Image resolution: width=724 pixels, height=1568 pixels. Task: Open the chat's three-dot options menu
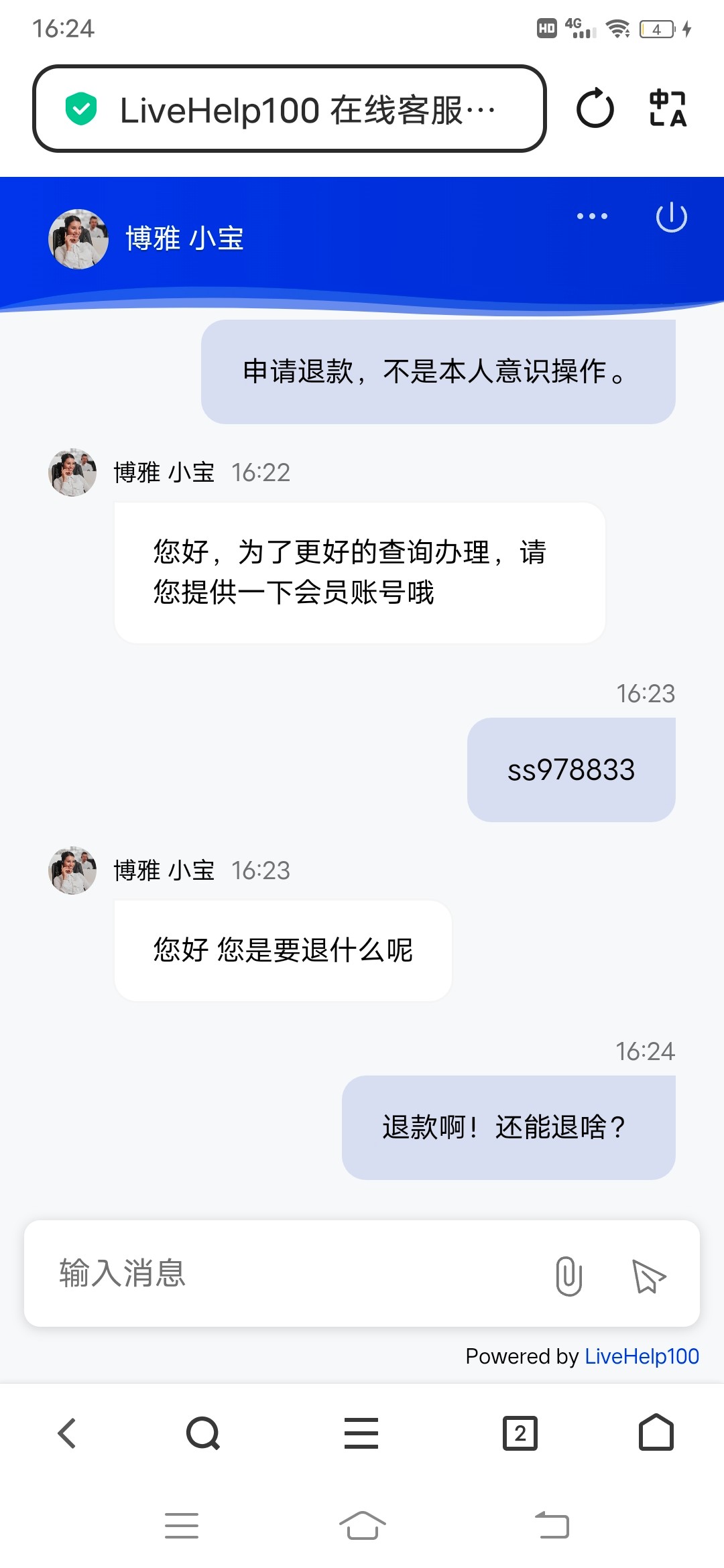click(x=592, y=216)
